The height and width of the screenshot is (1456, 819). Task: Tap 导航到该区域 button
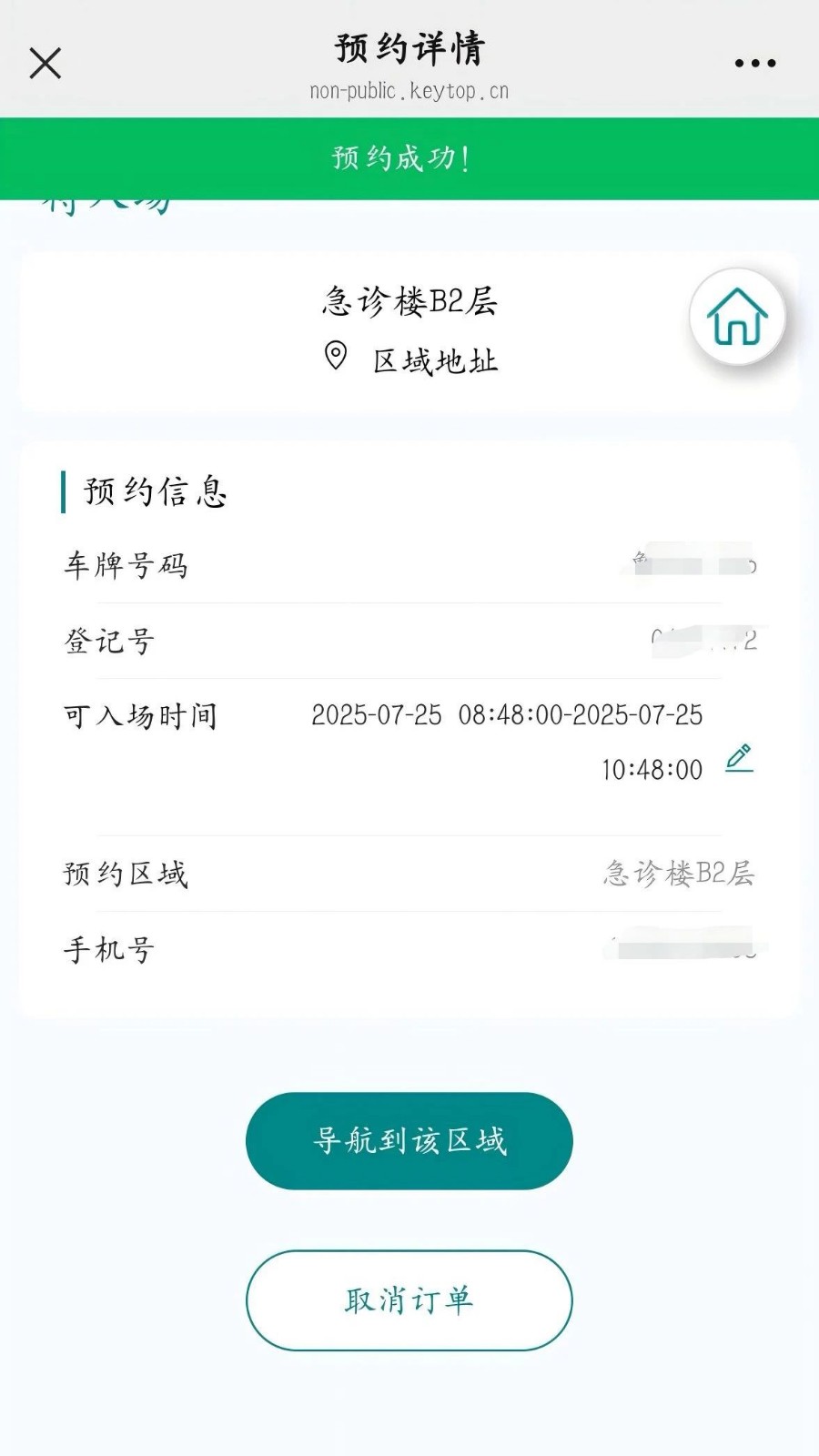tap(409, 1140)
